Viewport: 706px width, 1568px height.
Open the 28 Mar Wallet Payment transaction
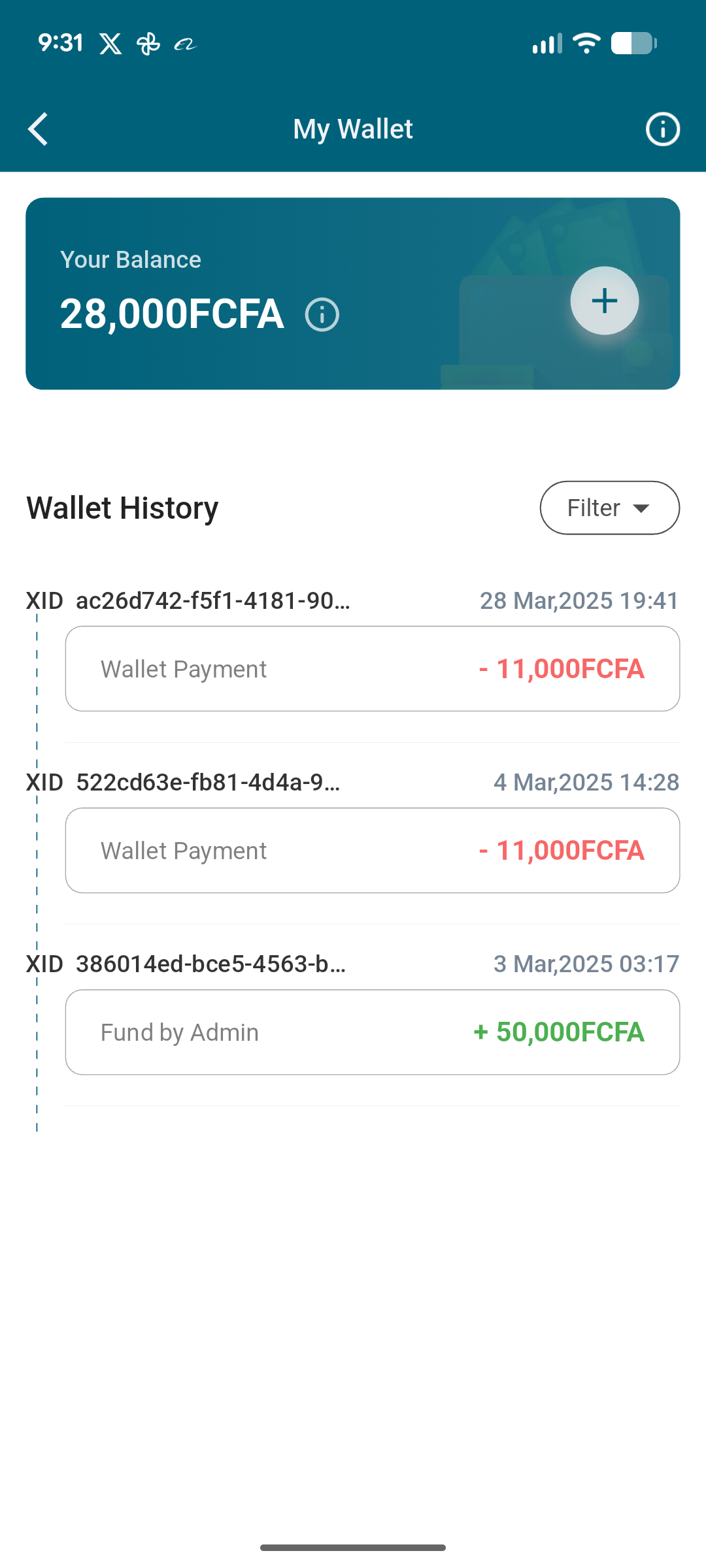372,668
